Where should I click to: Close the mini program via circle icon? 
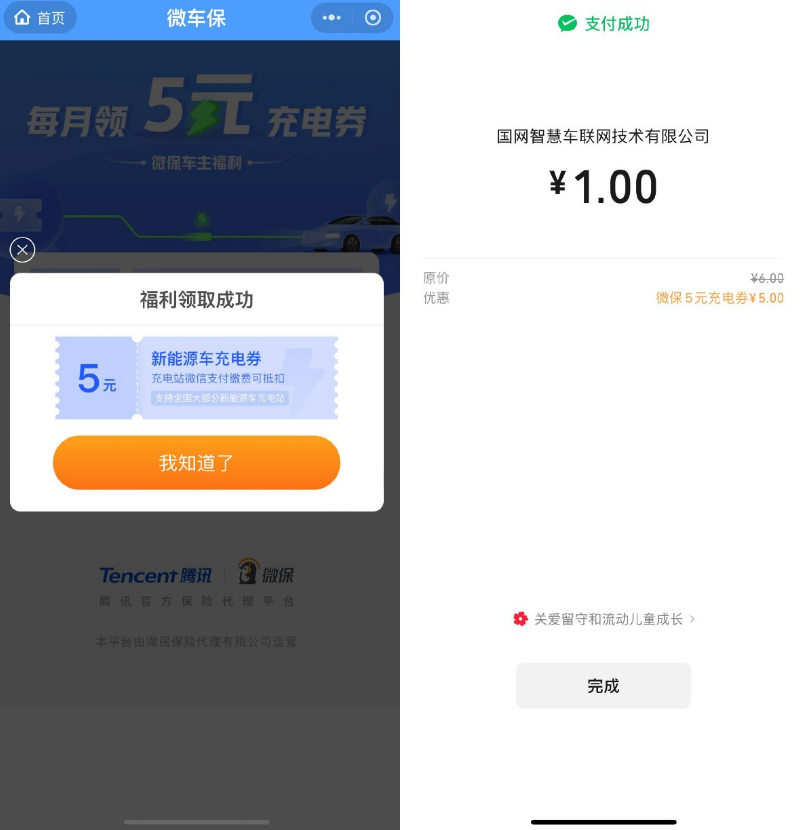[373, 18]
